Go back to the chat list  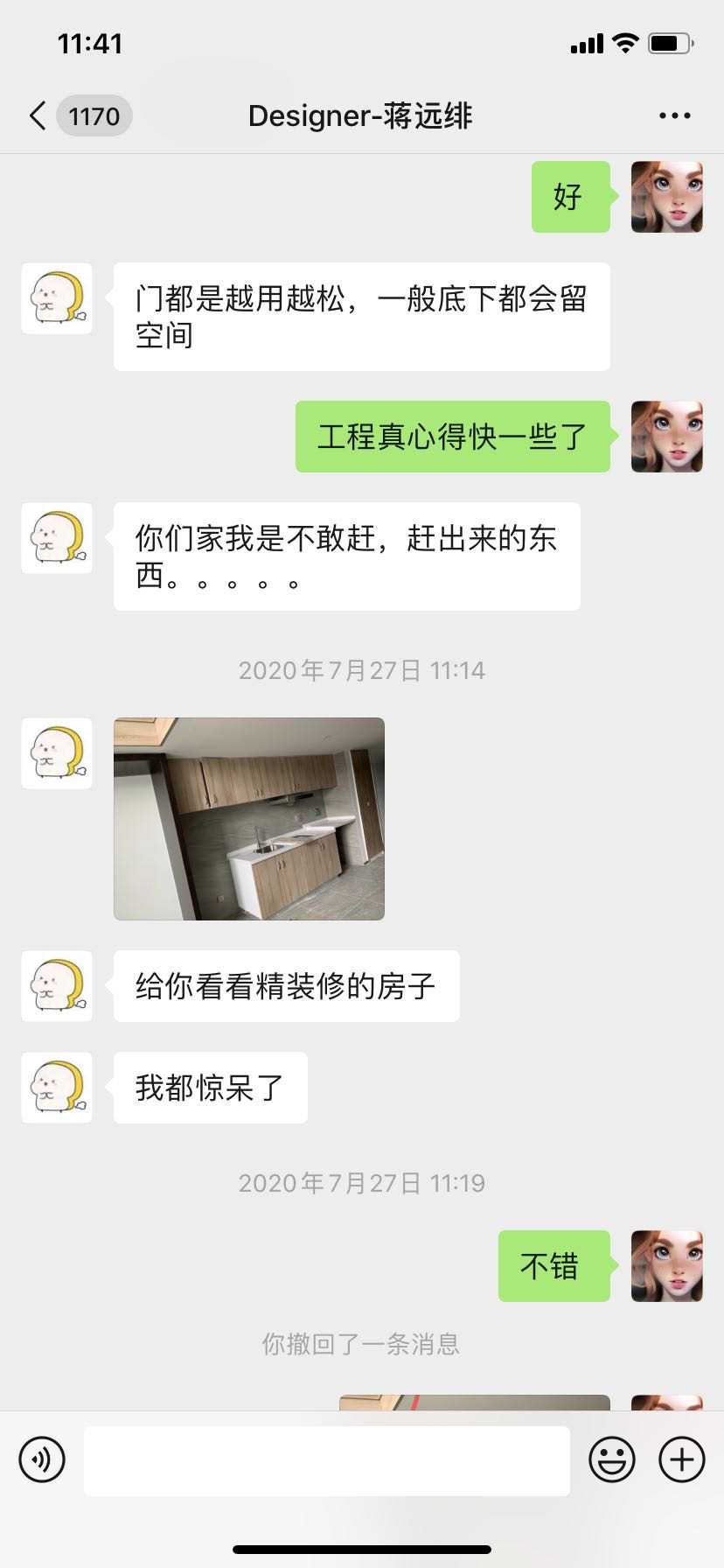tap(38, 115)
